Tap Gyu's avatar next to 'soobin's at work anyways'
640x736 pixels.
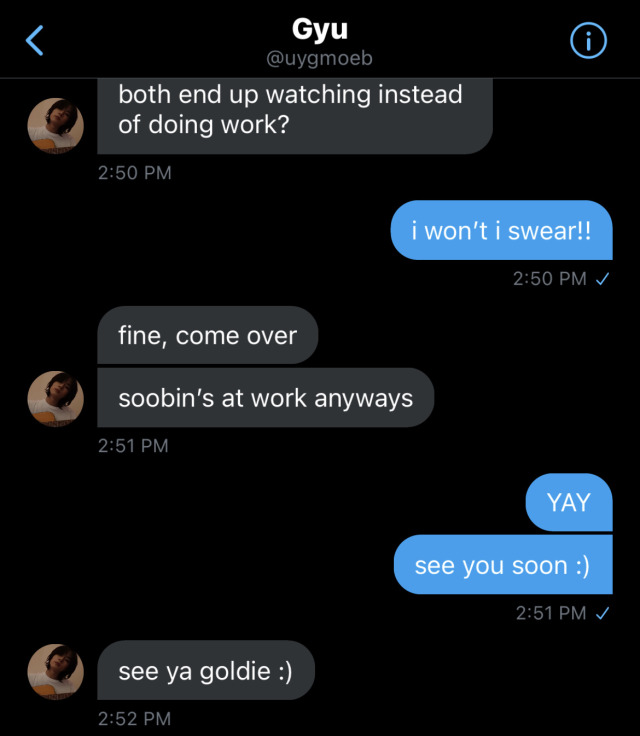pos(55,399)
